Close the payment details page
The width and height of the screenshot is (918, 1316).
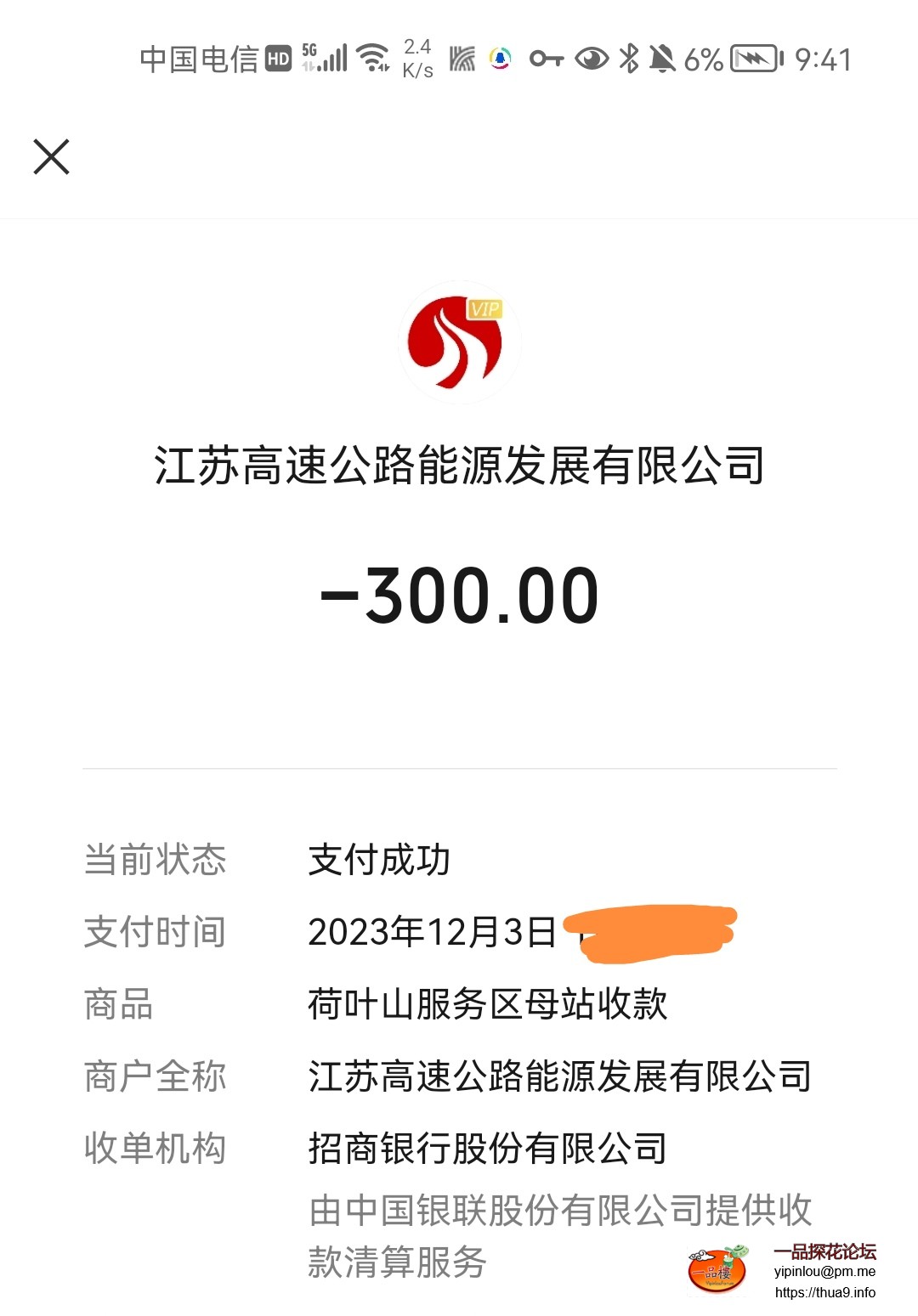pos(51,157)
